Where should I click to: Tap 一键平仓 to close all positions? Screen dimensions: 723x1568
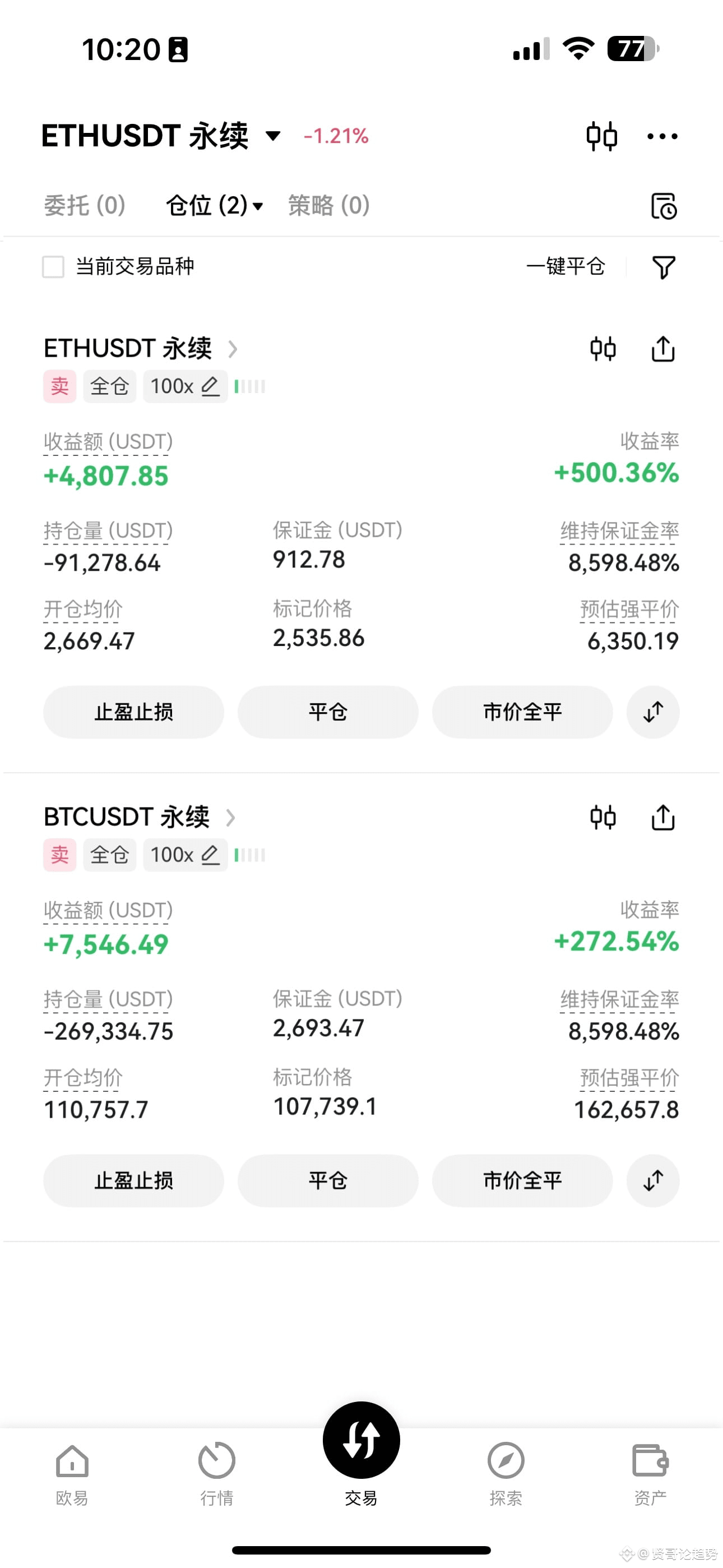[x=566, y=266]
